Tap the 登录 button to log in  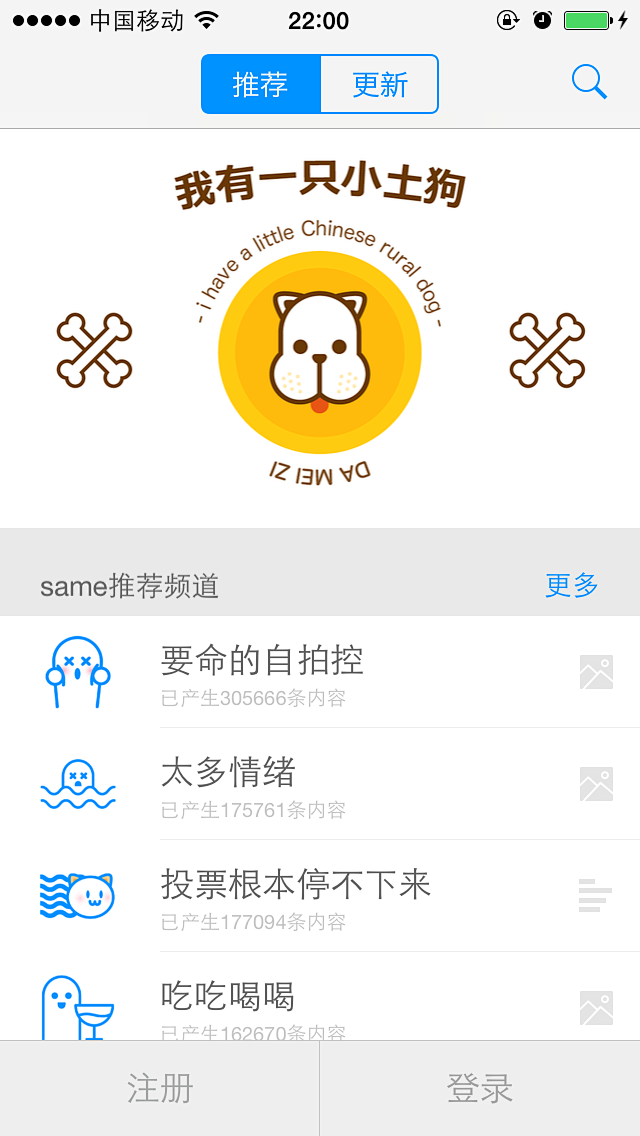(480, 1088)
